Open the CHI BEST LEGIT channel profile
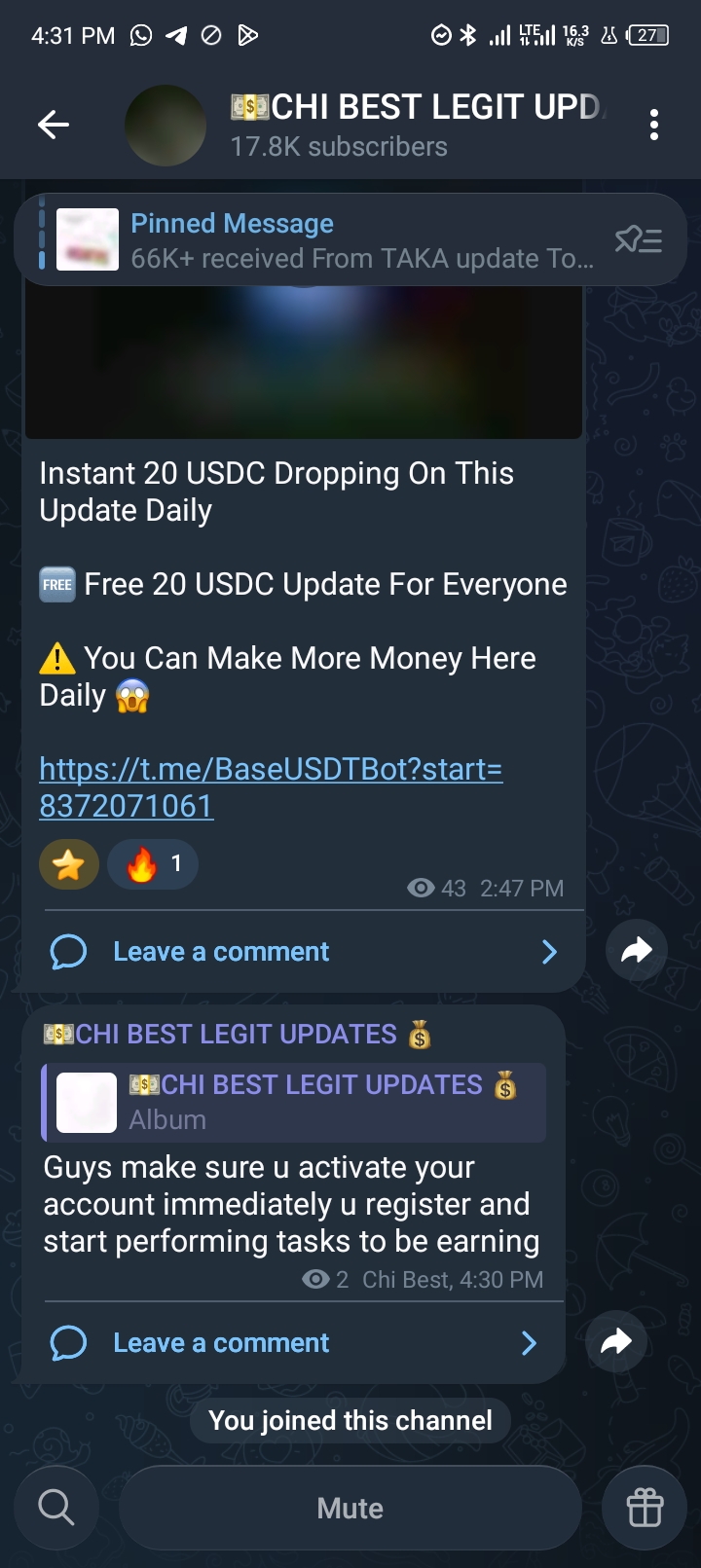 [389, 125]
